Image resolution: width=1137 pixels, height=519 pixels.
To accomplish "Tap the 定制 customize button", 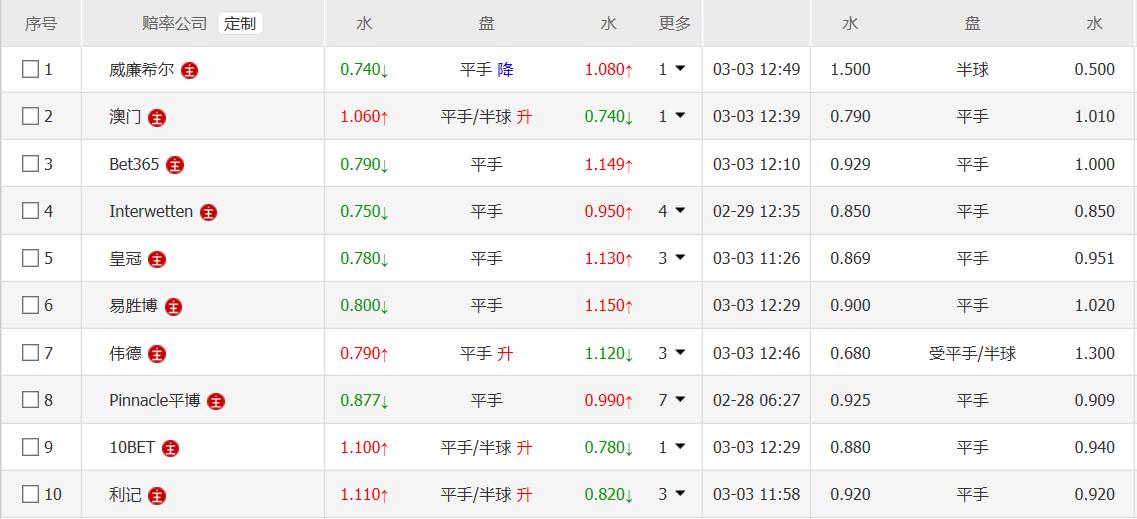I will 240,23.
